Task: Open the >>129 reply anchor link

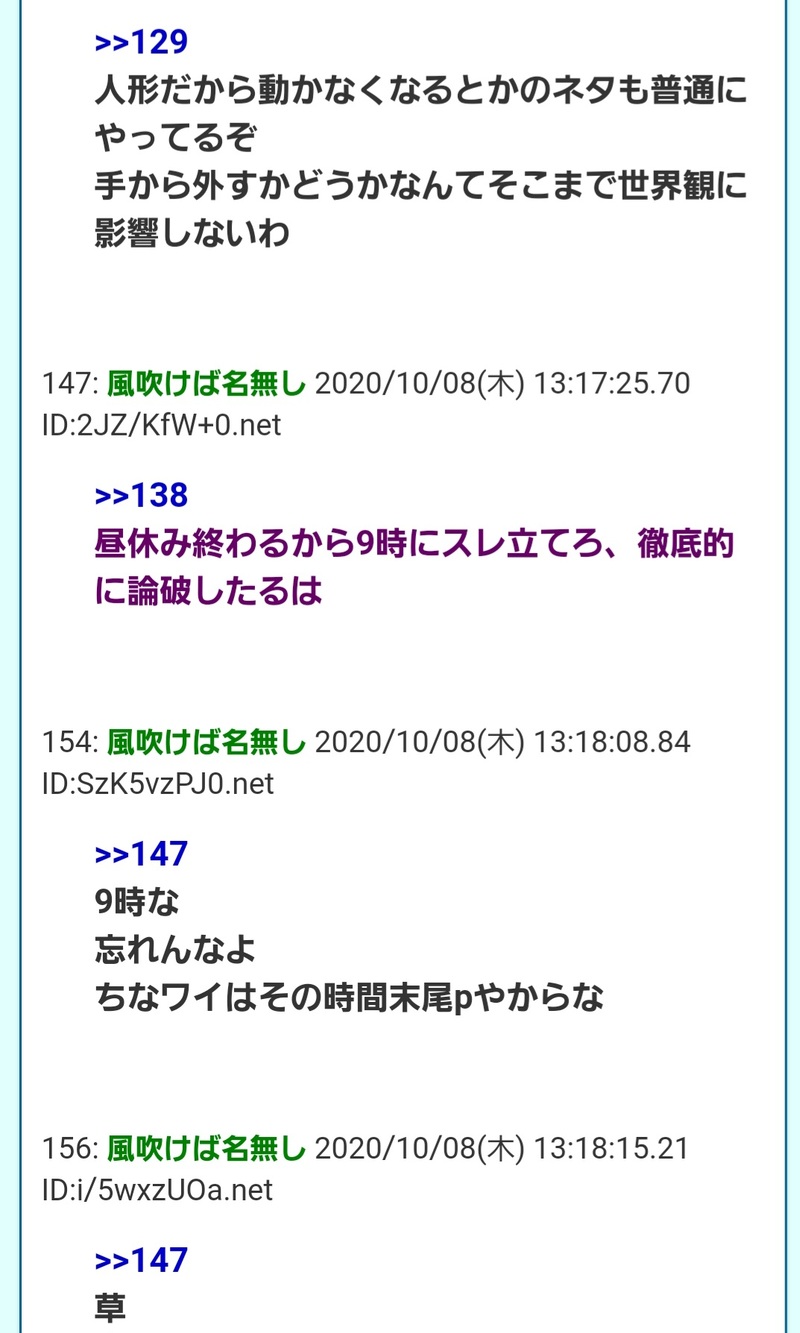Action: [x=141, y=42]
